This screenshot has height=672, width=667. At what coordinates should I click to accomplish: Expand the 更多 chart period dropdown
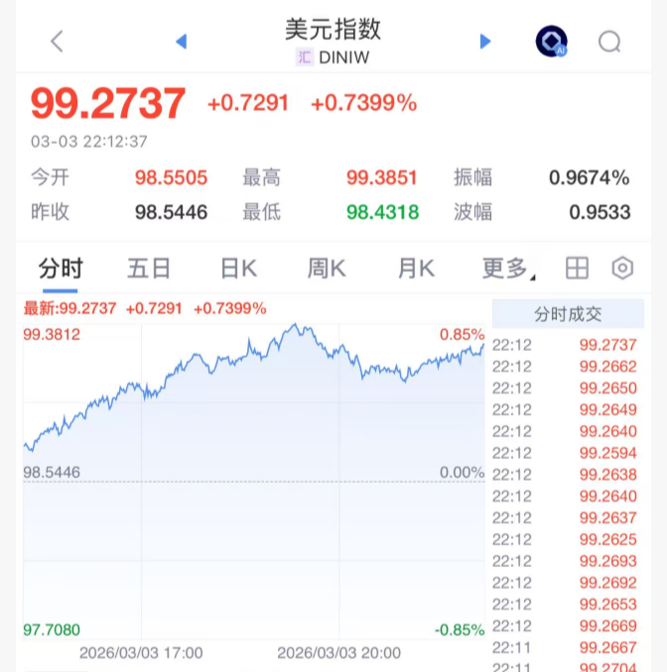pos(507,268)
